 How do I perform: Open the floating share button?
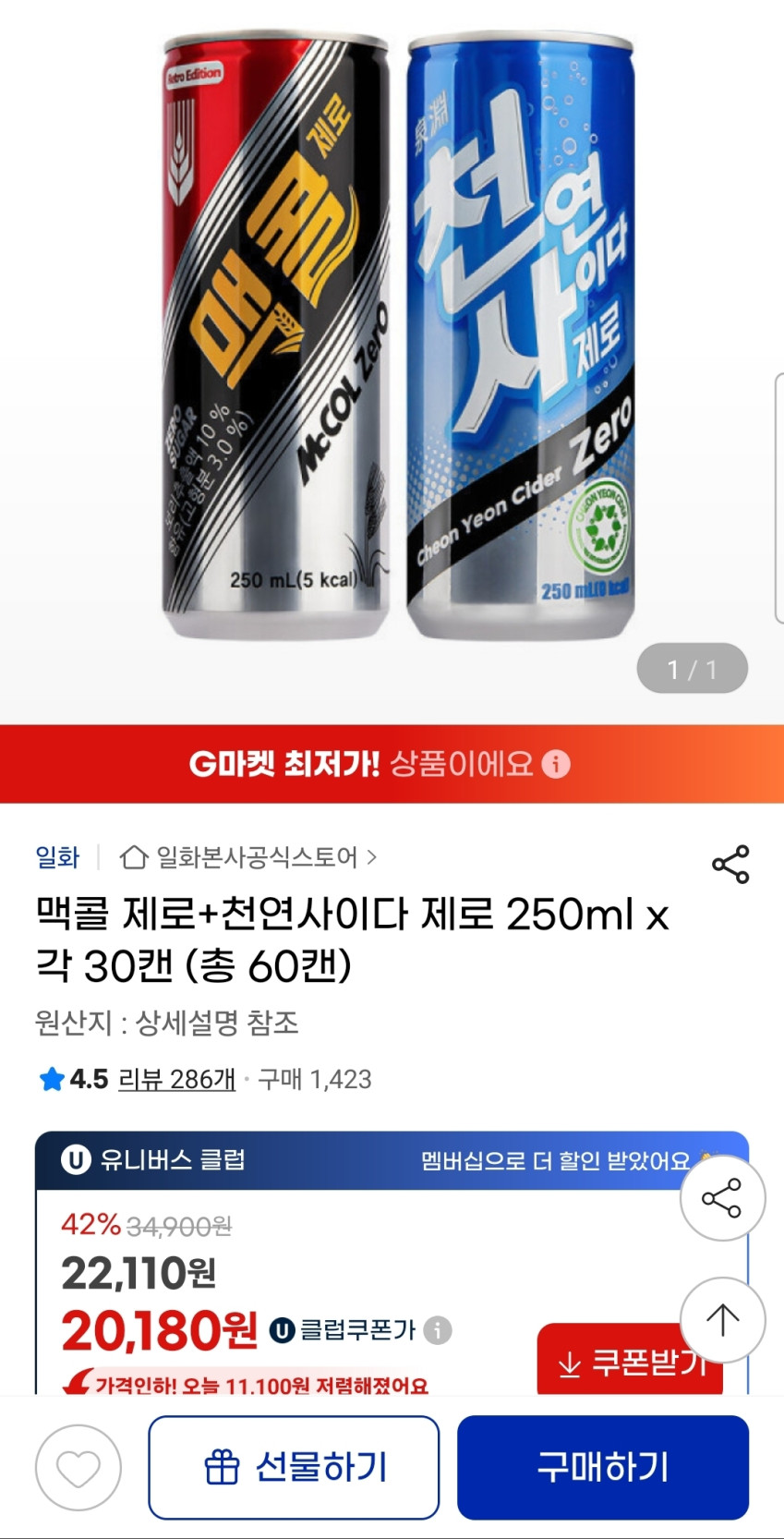[722, 1198]
